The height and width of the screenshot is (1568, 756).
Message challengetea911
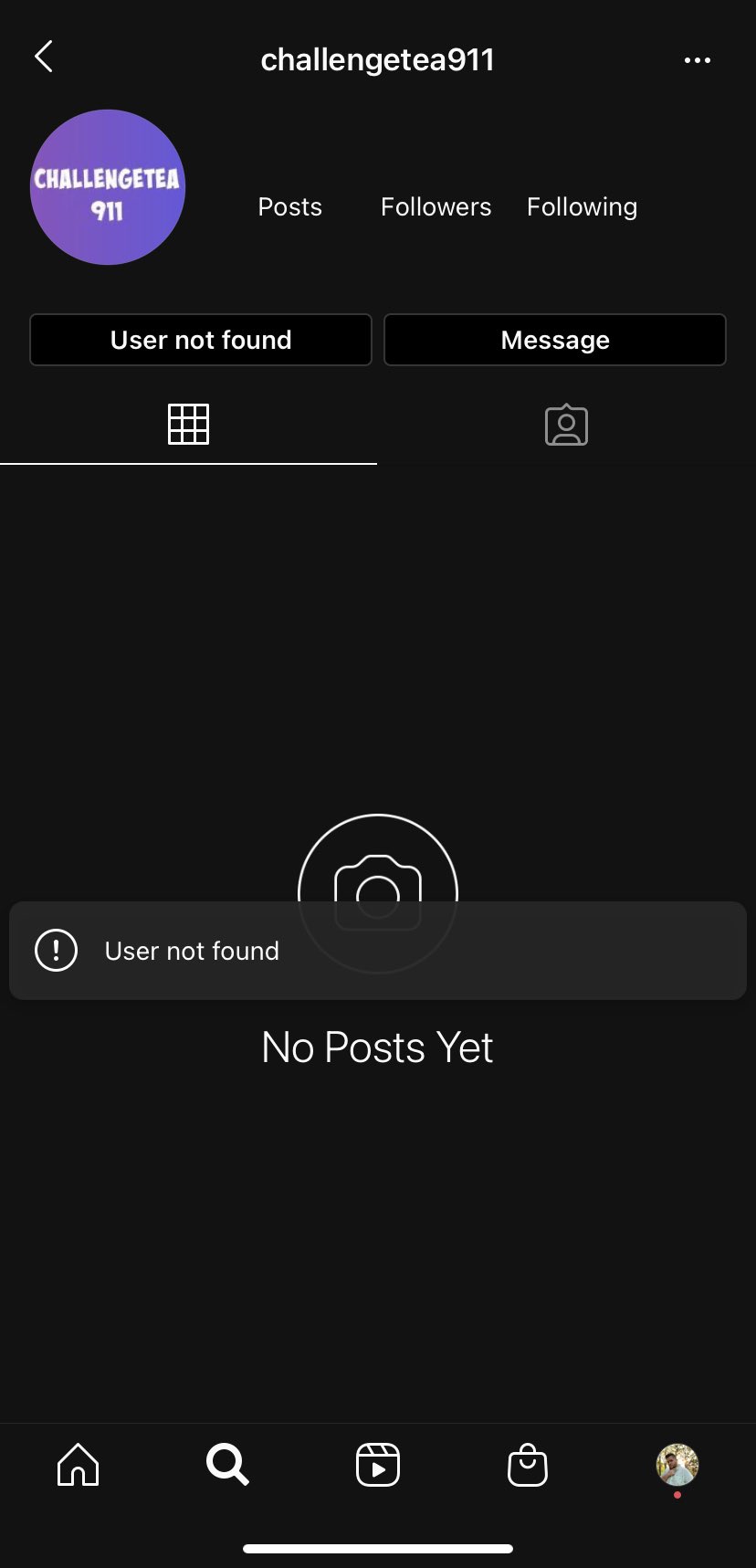(555, 340)
